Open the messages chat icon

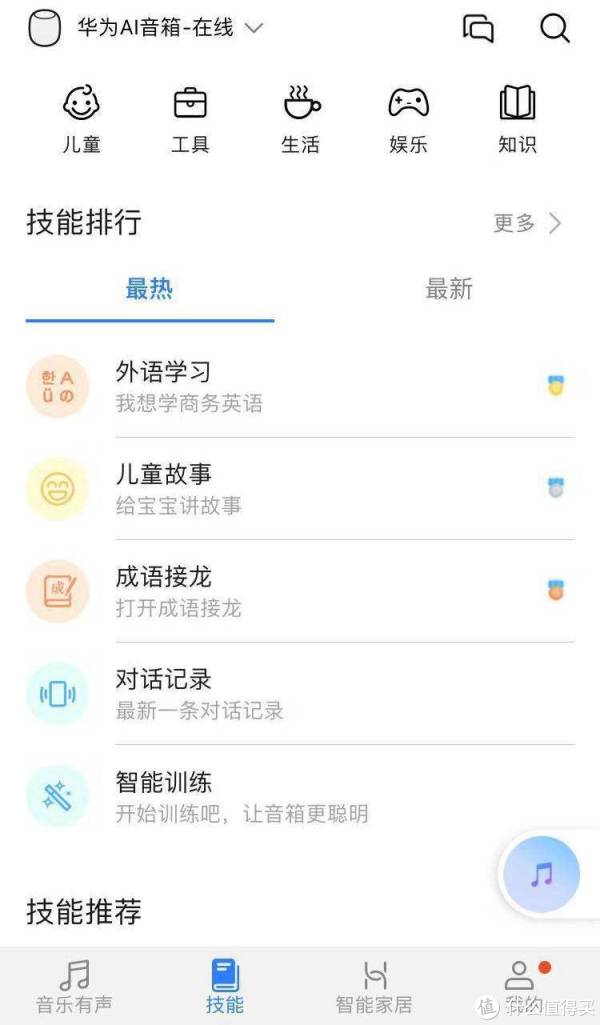[x=478, y=28]
